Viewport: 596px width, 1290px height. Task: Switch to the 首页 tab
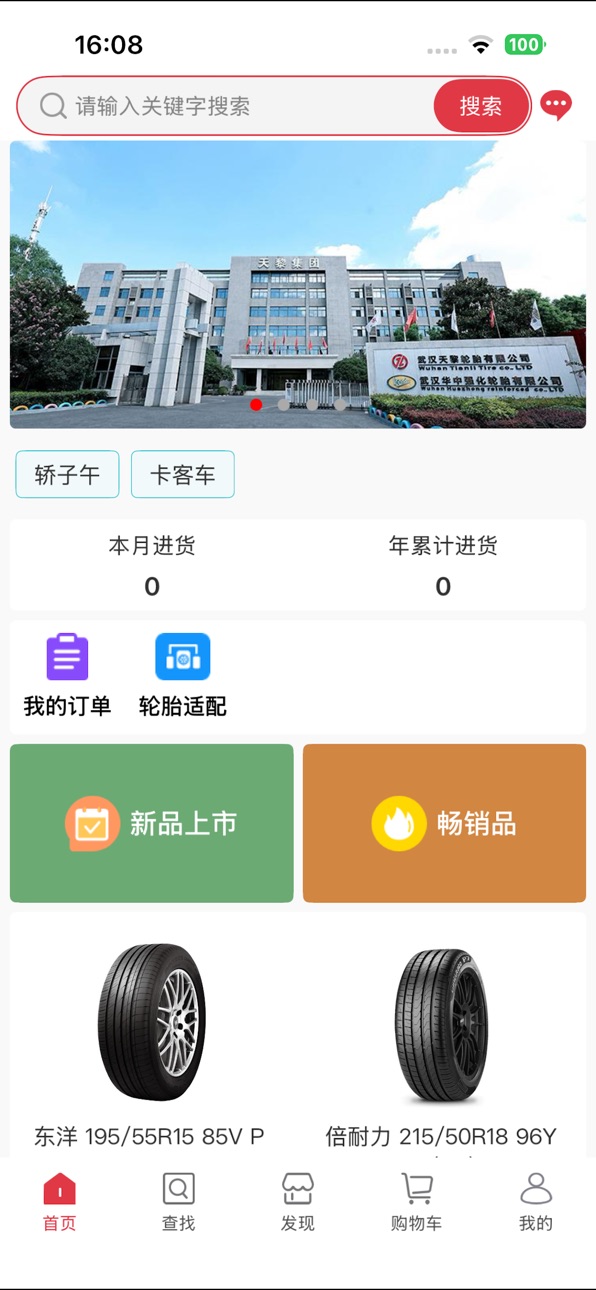[59, 1202]
